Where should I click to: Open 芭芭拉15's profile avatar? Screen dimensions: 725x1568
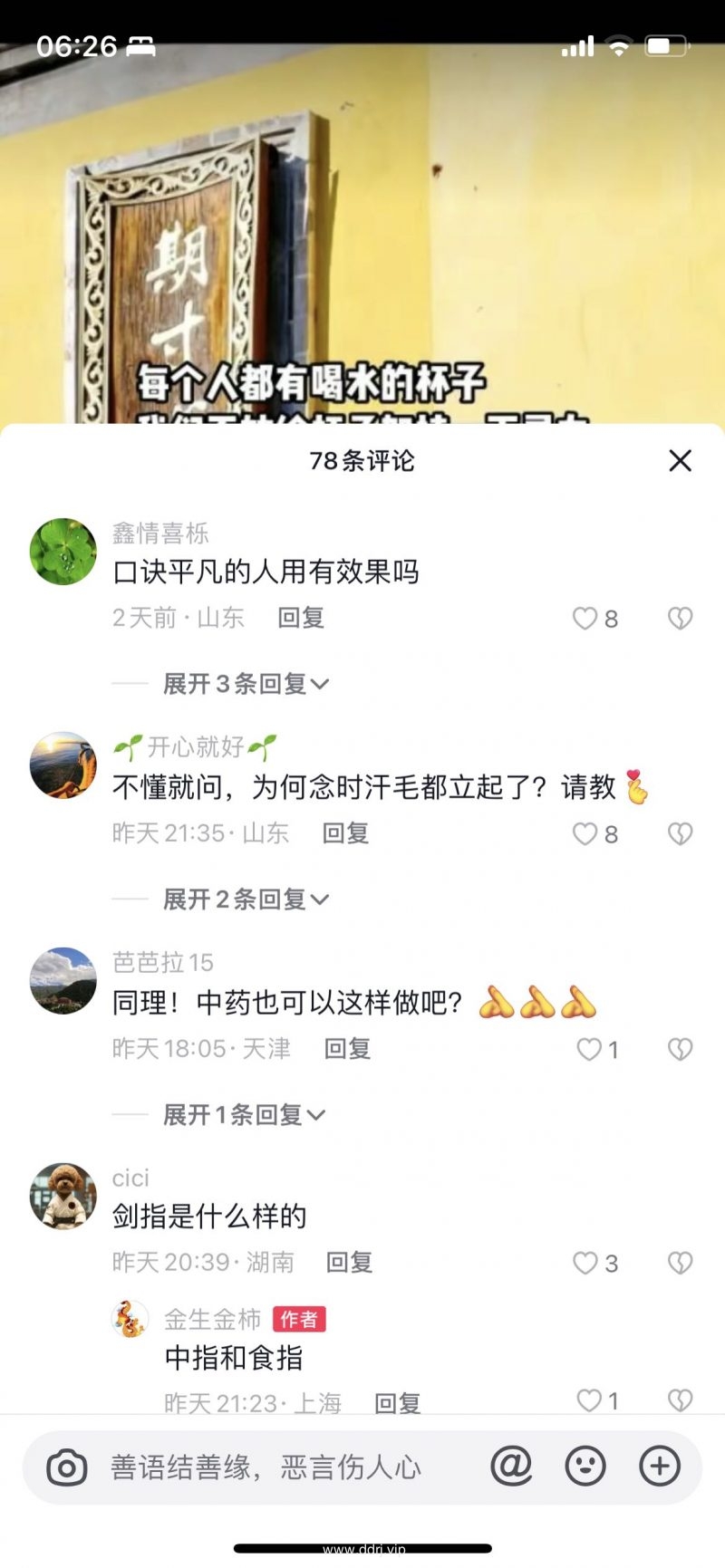click(63, 981)
